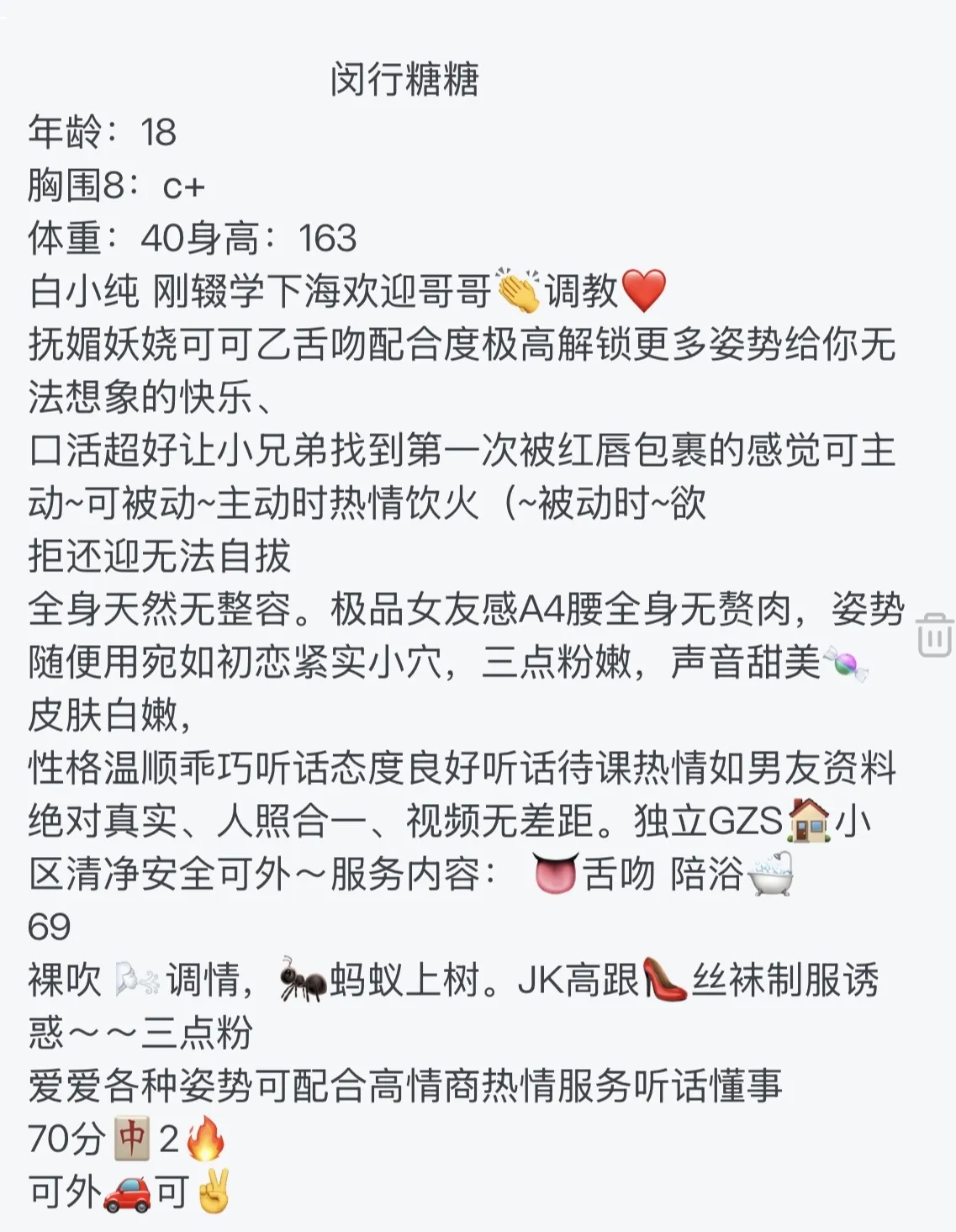Tap the trash can delete icon
956x1232 pixels.
934,634
